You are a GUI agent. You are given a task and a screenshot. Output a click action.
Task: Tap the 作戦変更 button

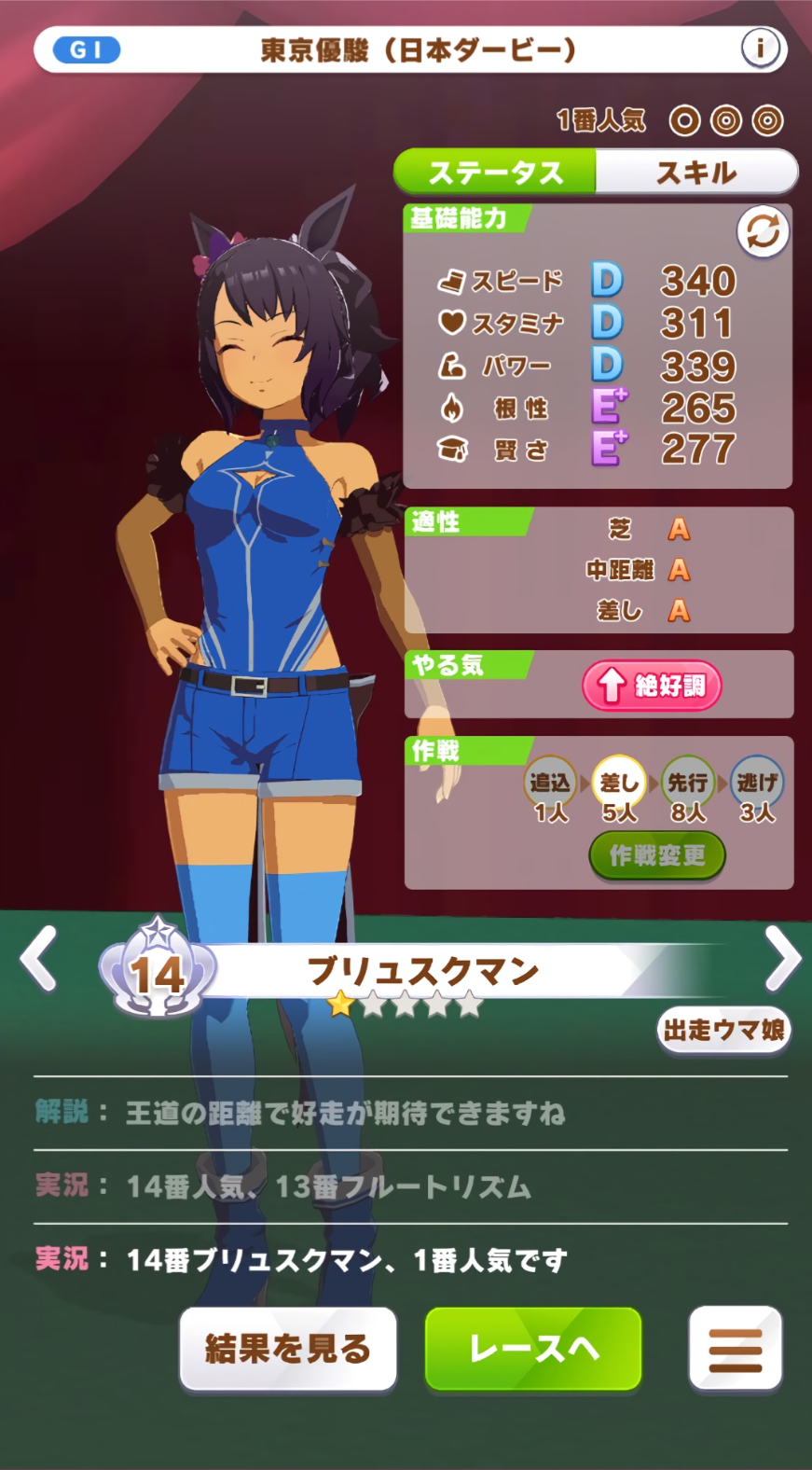tap(657, 855)
